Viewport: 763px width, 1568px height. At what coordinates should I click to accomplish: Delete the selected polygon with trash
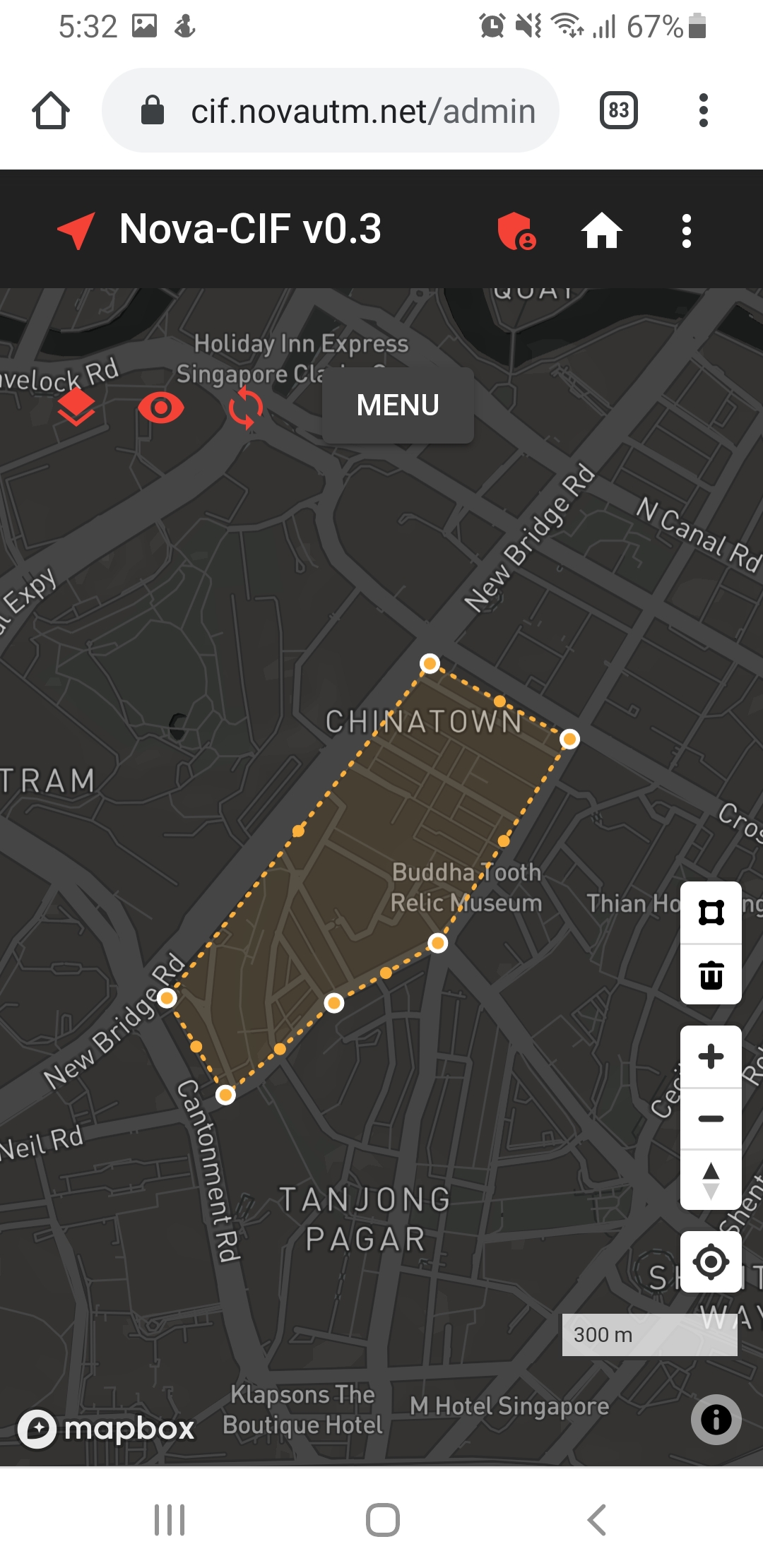[711, 975]
